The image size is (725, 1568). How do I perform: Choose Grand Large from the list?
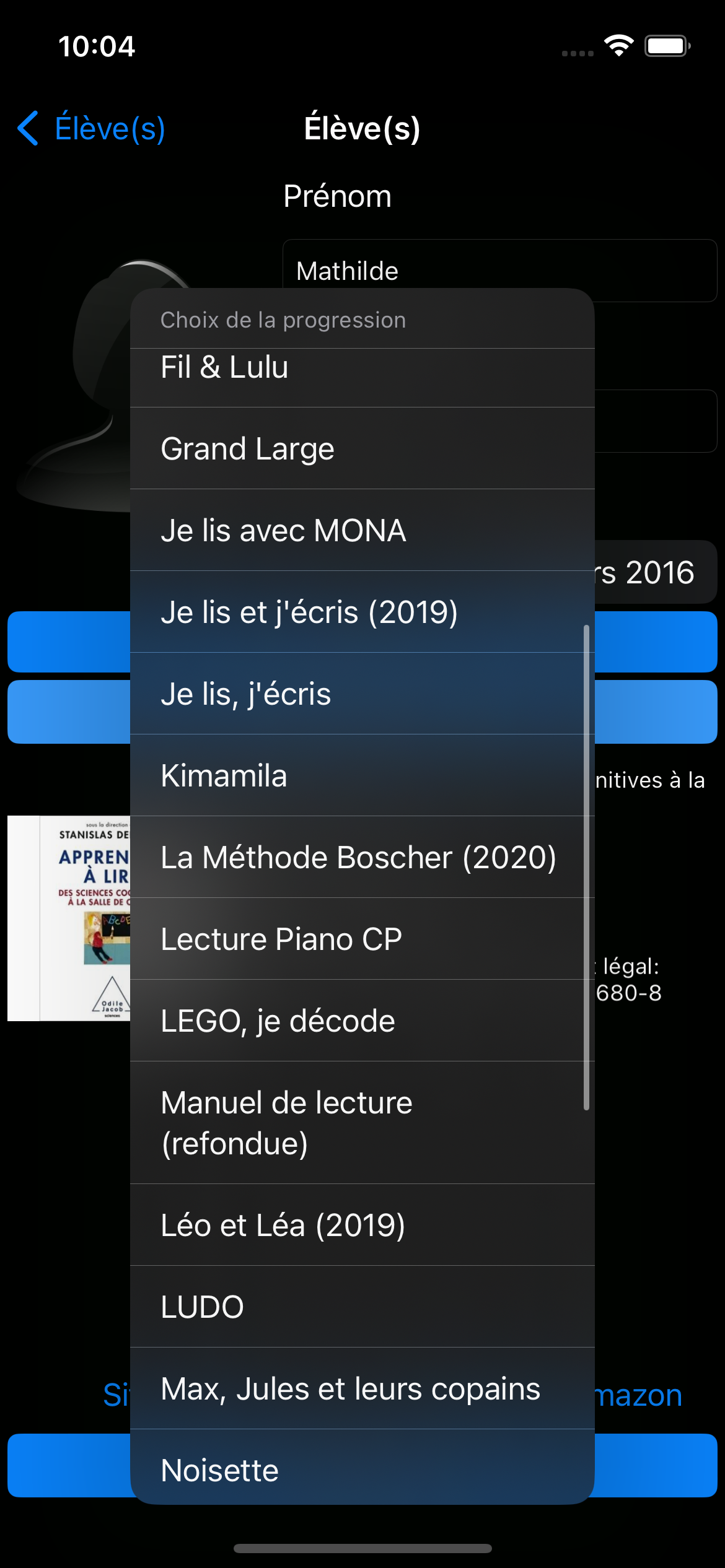[x=362, y=448]
